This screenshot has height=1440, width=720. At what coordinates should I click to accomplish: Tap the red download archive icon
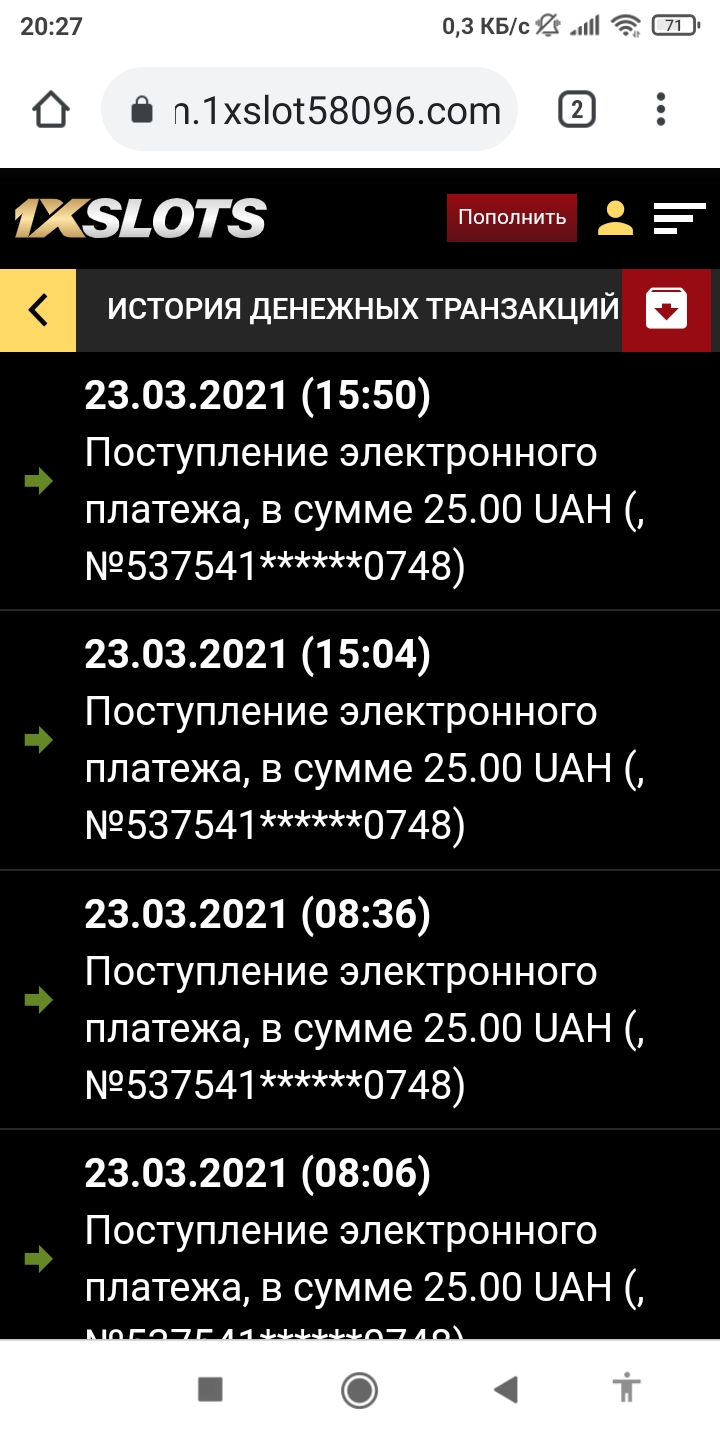coord(666,310)
